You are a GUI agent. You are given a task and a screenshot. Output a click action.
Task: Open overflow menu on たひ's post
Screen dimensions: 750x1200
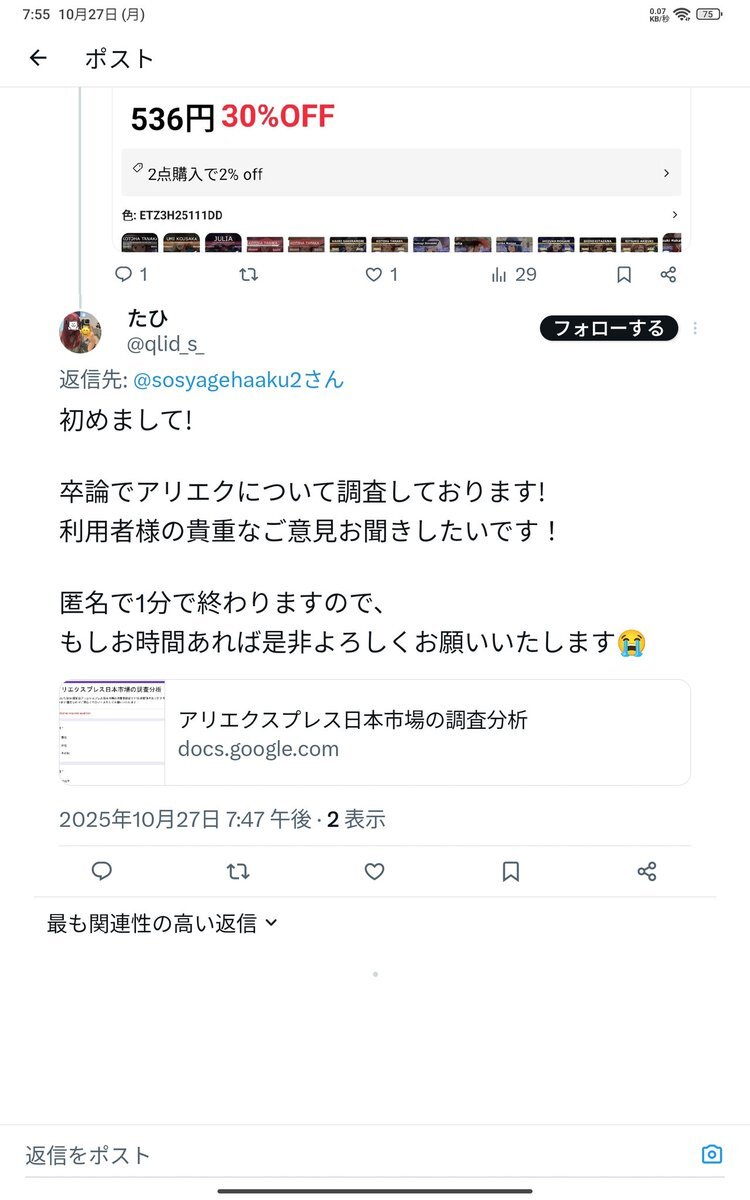tap(695, 328)
